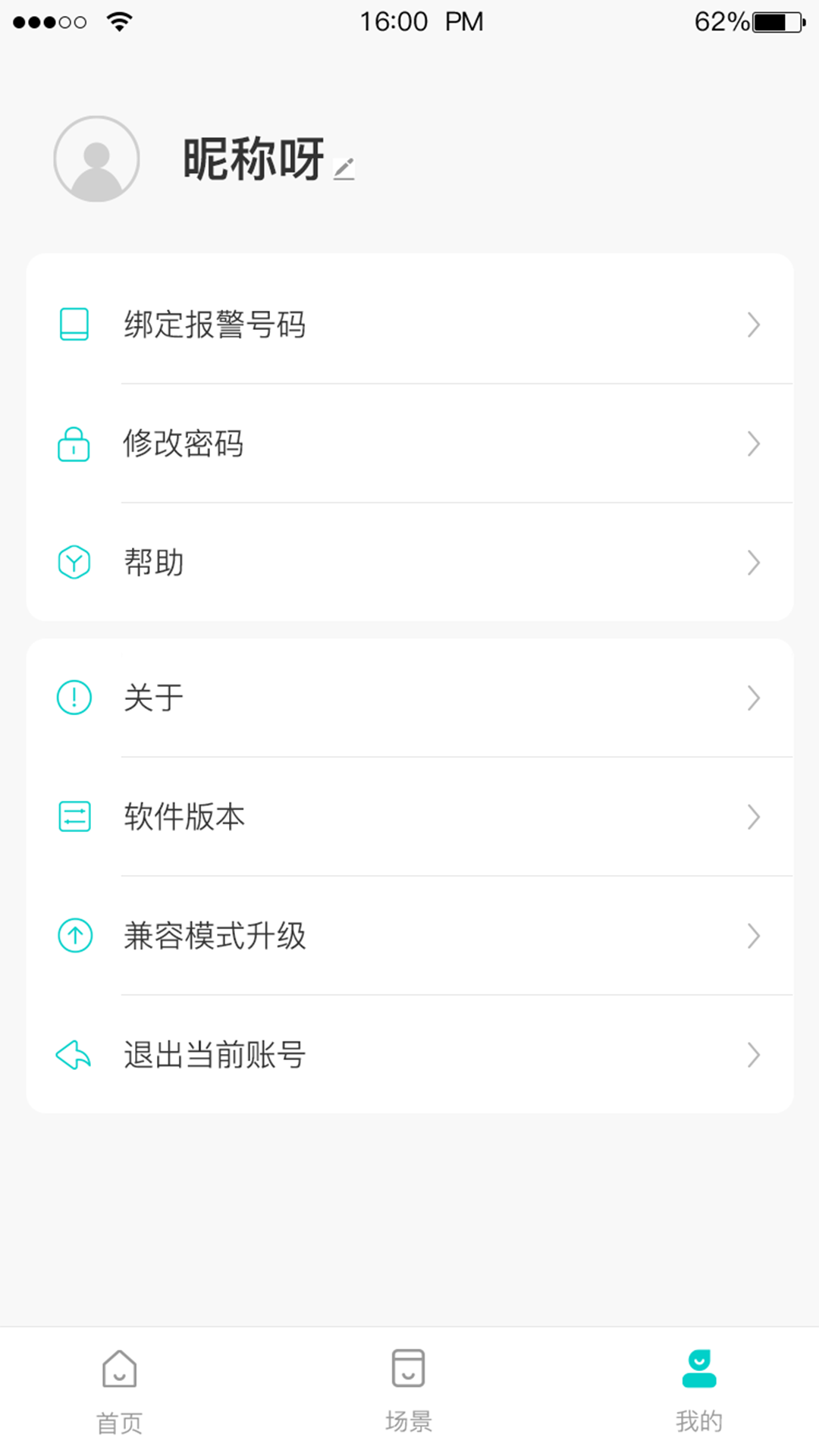Expand the chevron beside 修改密码
This screenshot has width=819, height=1456.
tap(753, 444)
